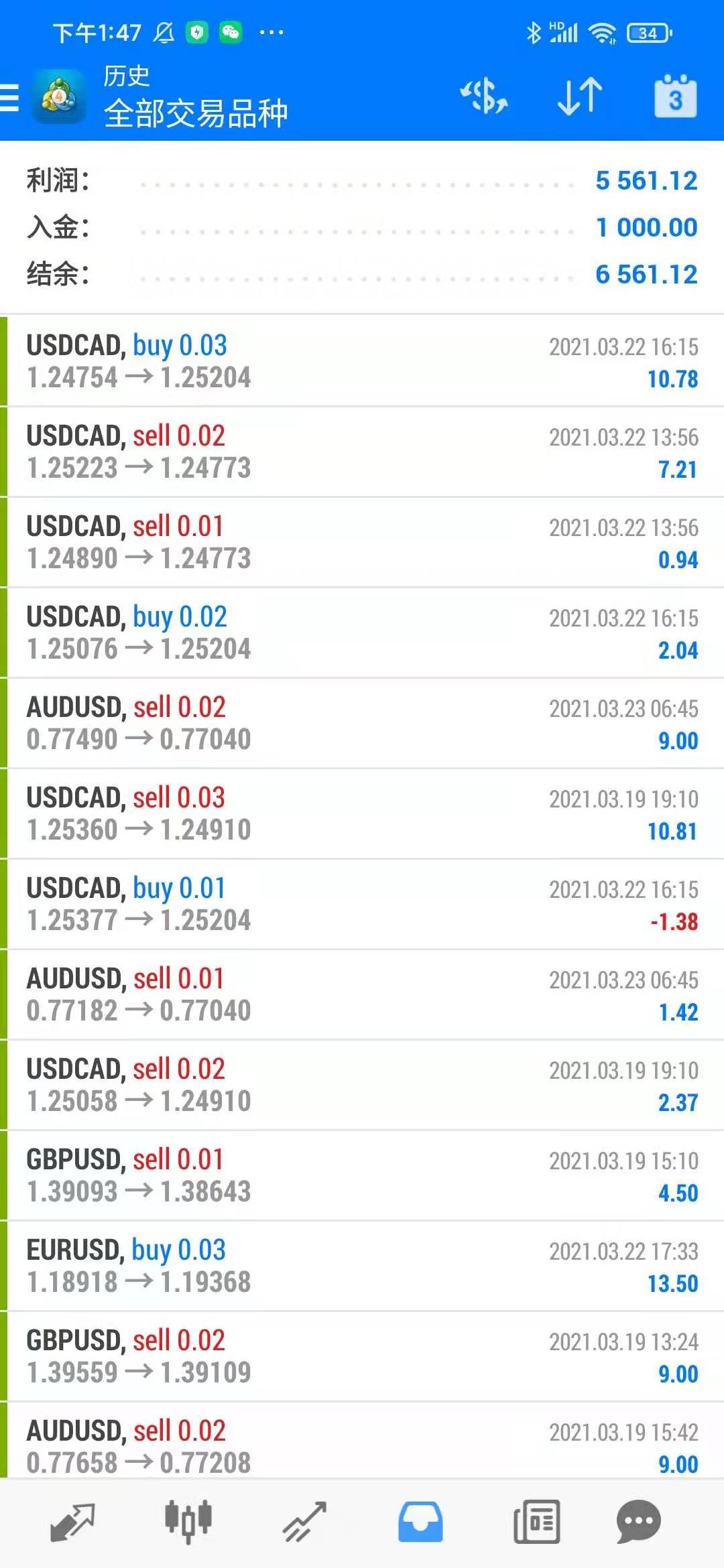Screen dimensions: 724x1568
Task: Expand the USDCAD buy 0.03 trade
Action: pyautogui.click(x=362, y=362)
